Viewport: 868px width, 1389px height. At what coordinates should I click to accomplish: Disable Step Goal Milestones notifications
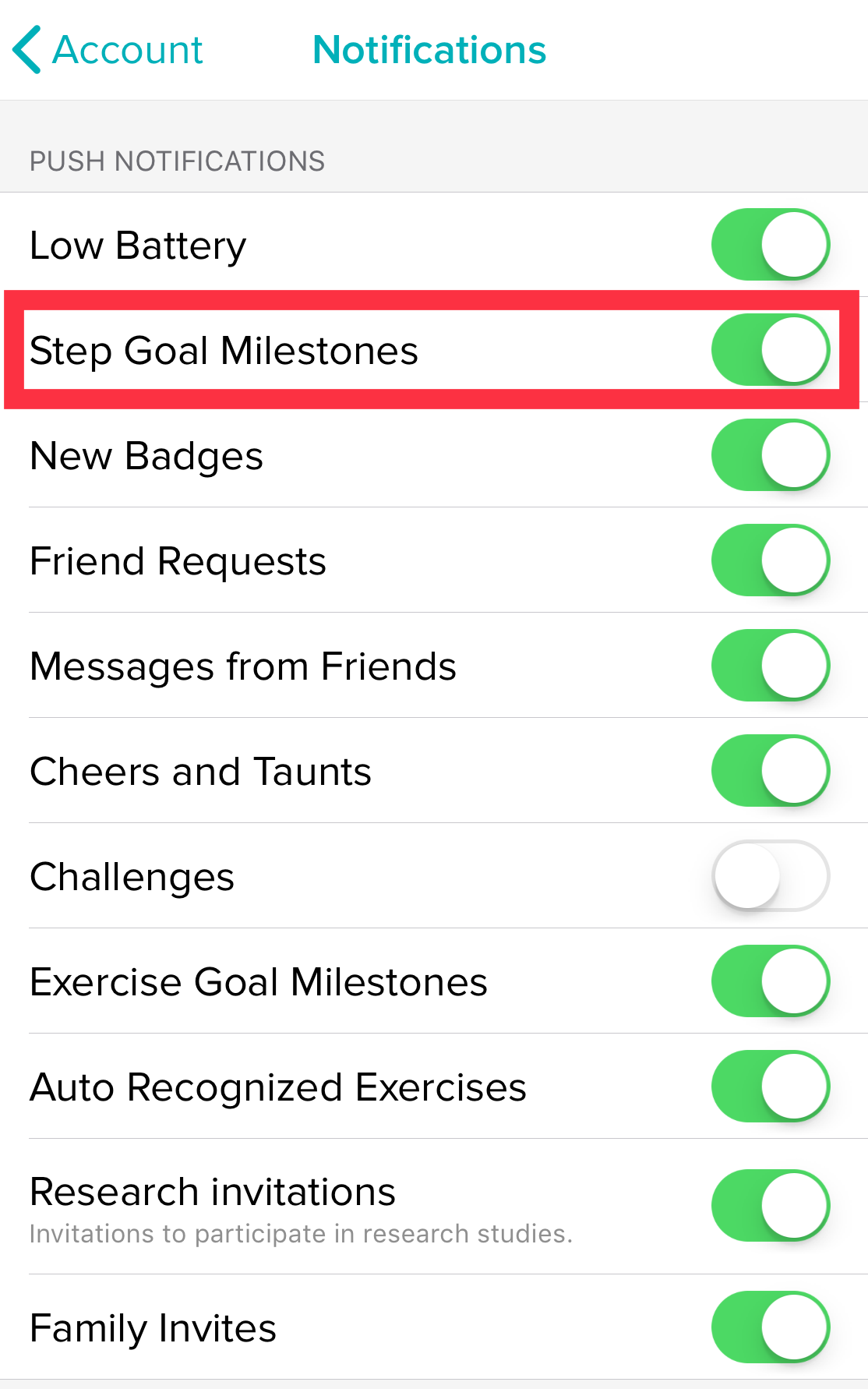pyautogui.click(x=770, y=350)
